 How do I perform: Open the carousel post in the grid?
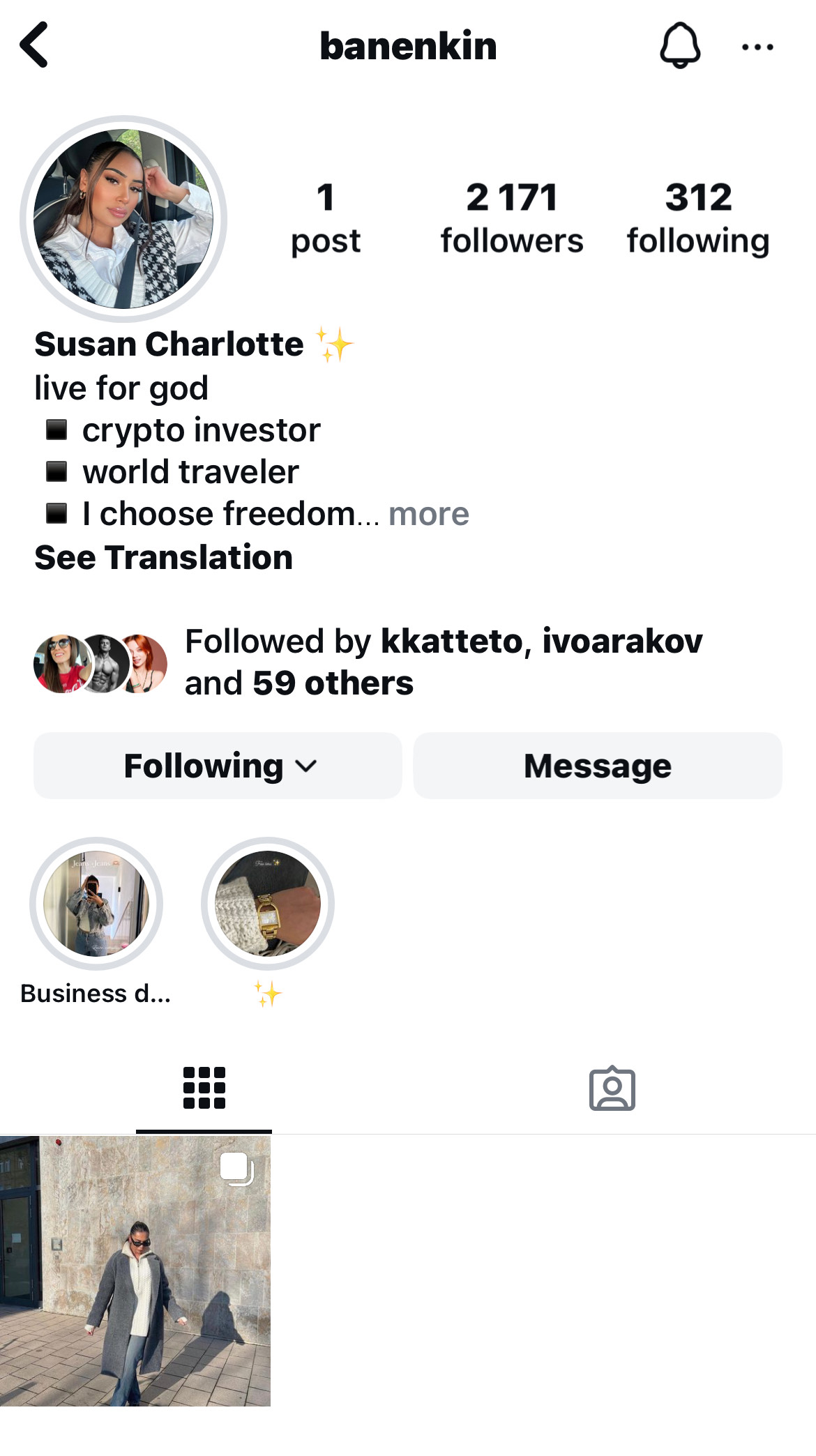tap(135, 1271)
